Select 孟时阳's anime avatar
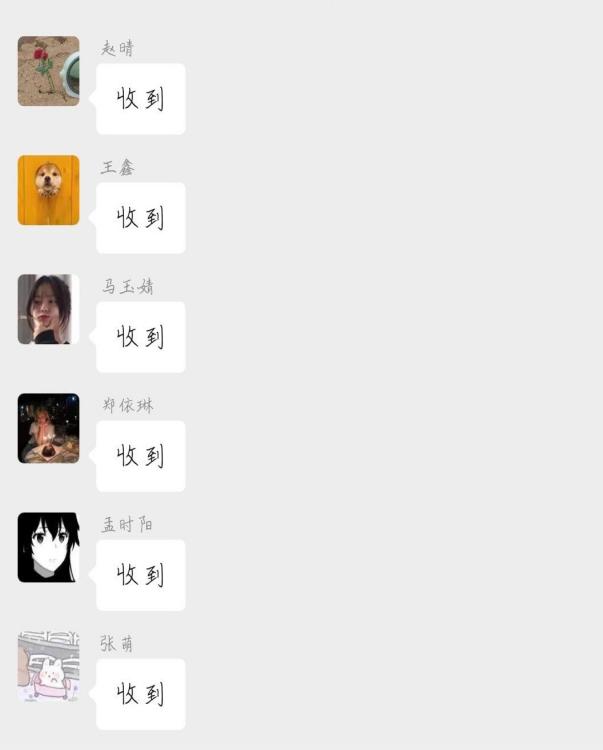Image resolution: width=603 pixels, height=750 pixels. 48,547
